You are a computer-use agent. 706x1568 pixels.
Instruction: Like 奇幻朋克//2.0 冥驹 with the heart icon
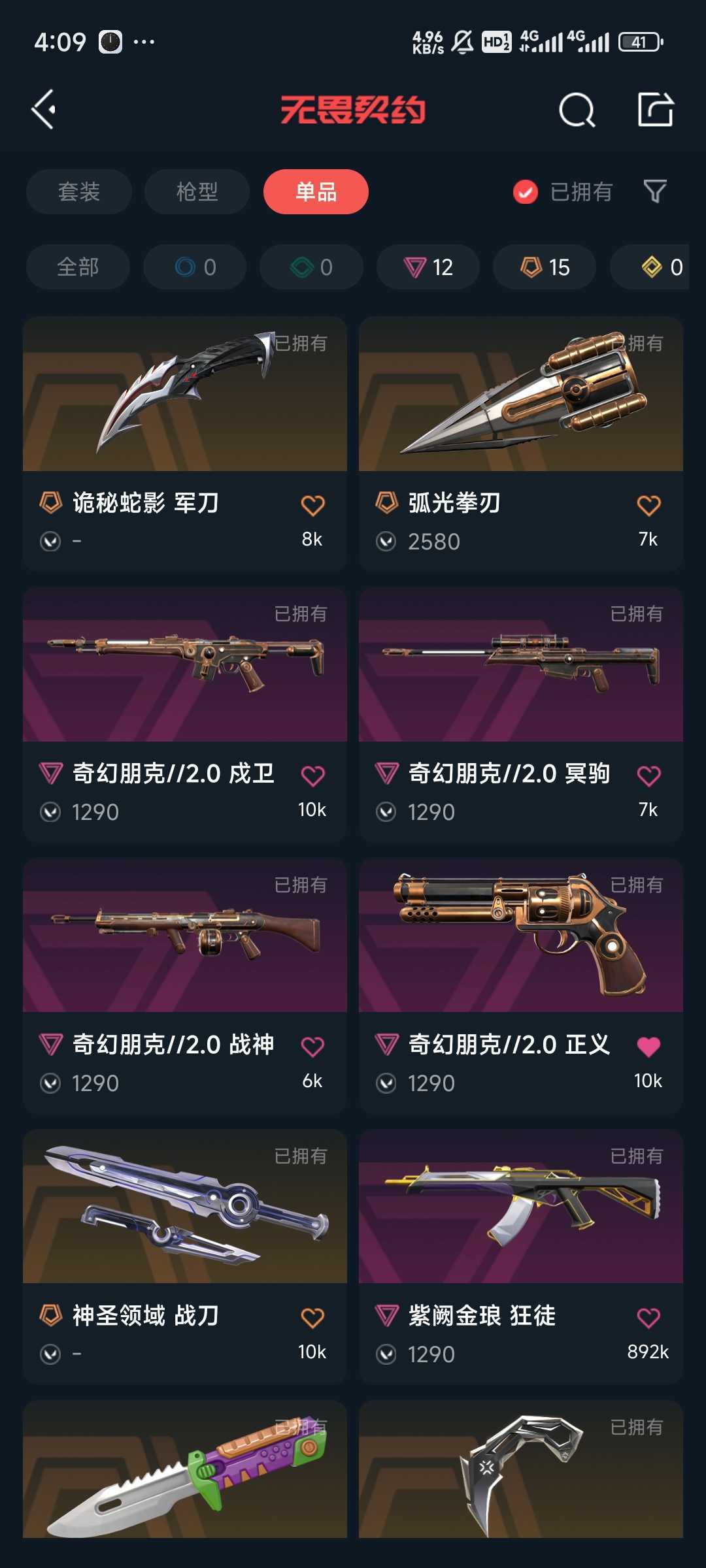pos(648,776)
